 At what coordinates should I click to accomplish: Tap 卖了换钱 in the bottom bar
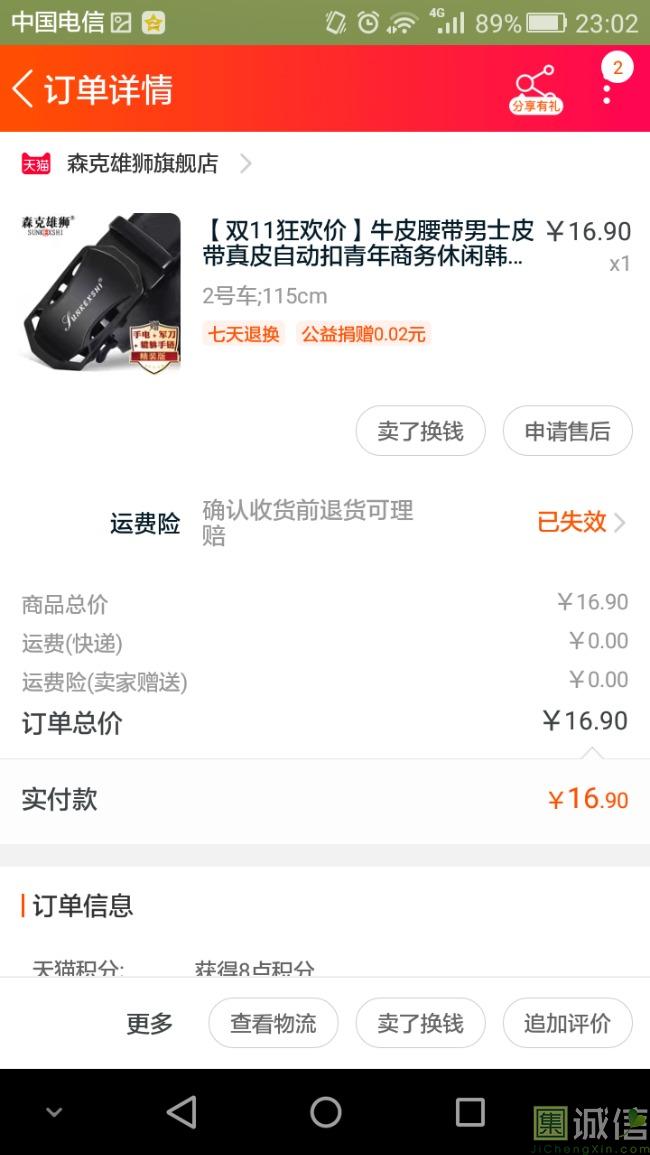(420, 1023)
